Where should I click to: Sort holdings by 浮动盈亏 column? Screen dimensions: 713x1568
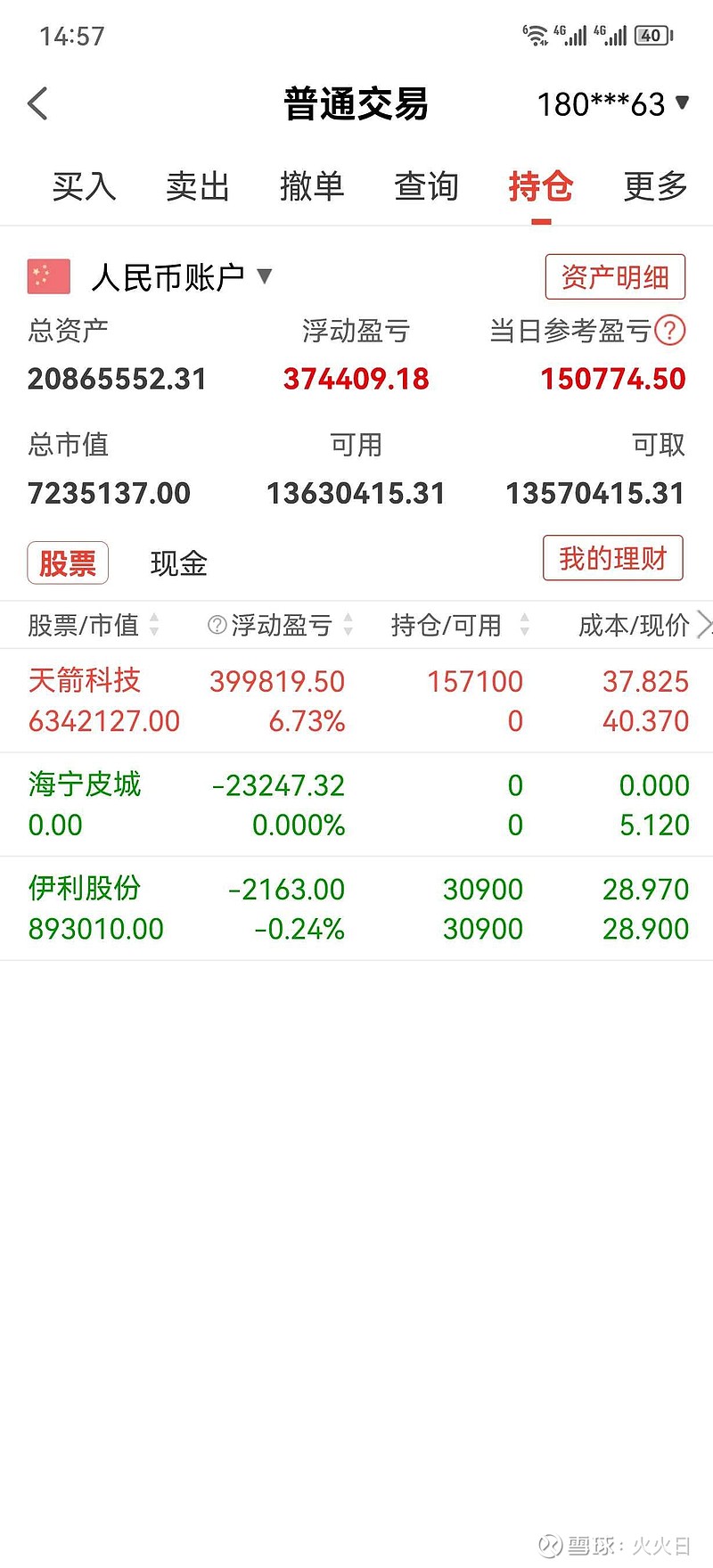coord(281,625)
